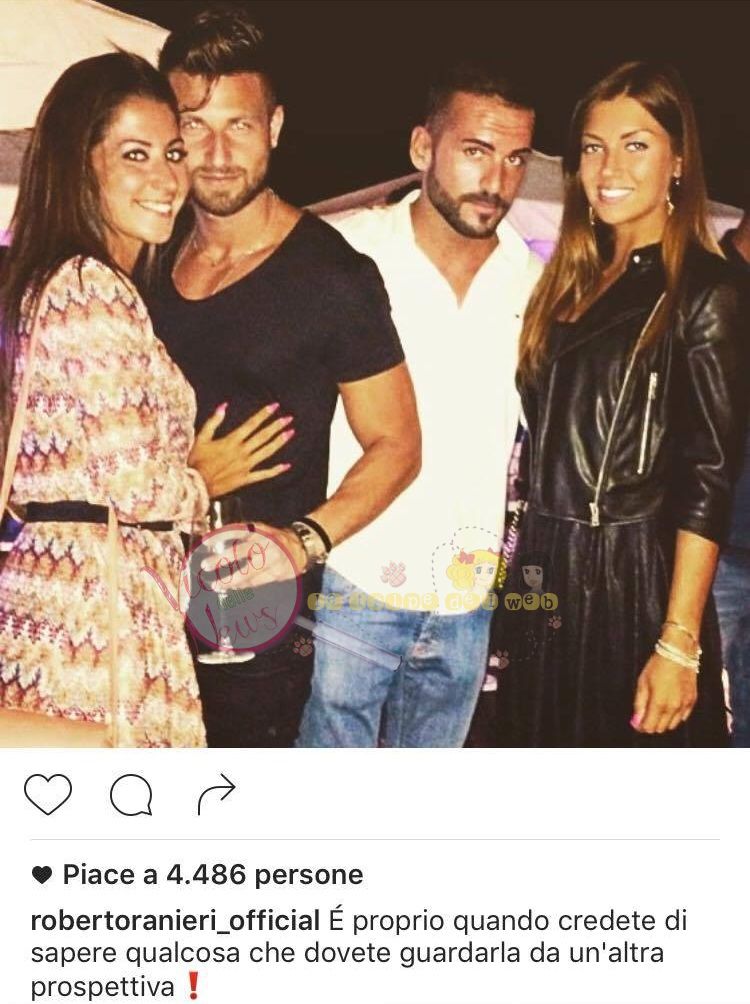View who liked: Piace a 4.486 persone
750x1004 pixels.
pos(211,875)
